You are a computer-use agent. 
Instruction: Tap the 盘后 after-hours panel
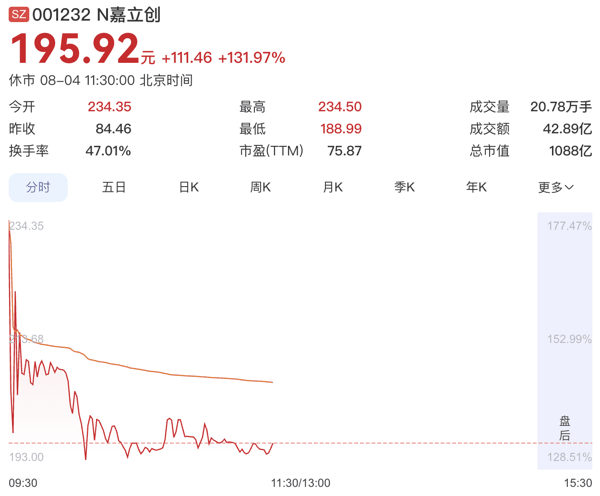point(565,341)
